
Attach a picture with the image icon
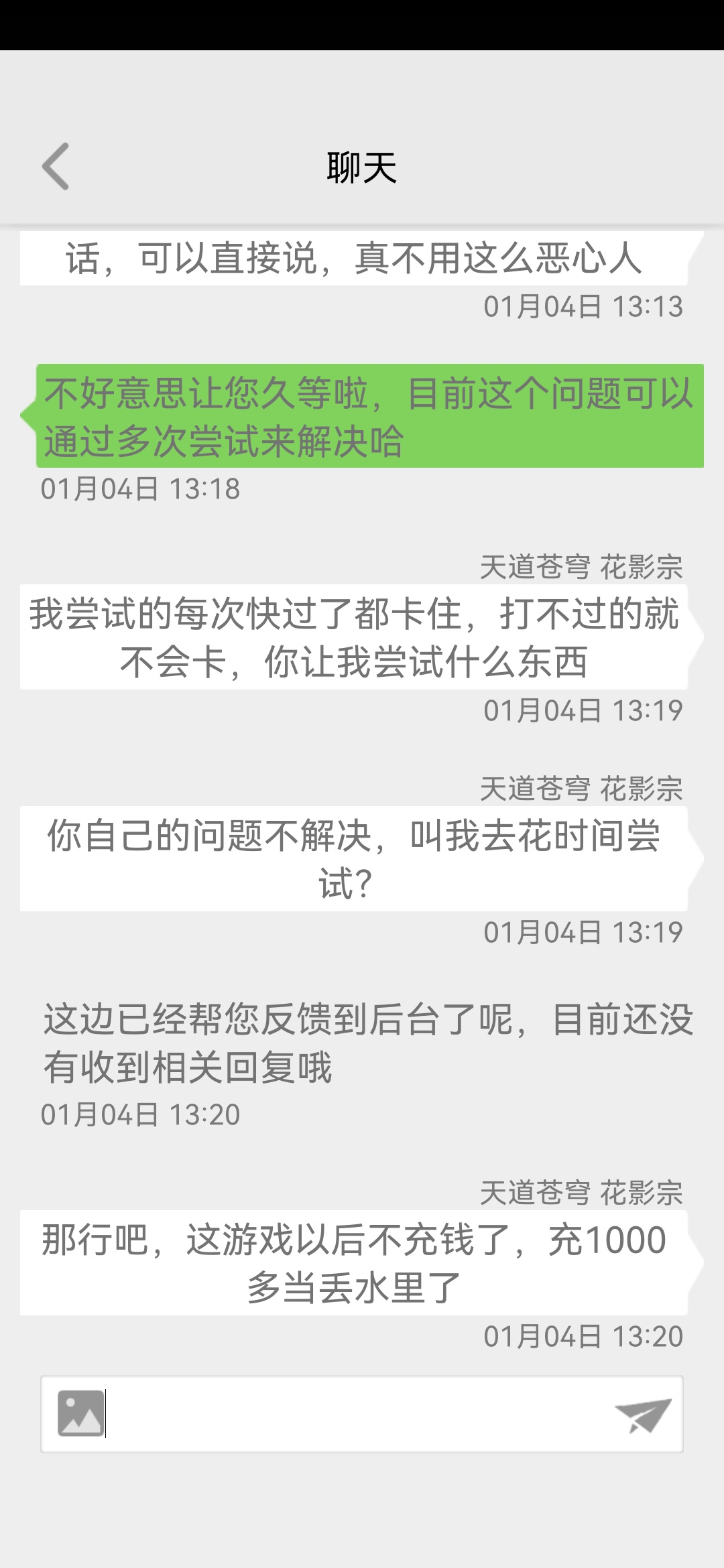pos(81,1414)
